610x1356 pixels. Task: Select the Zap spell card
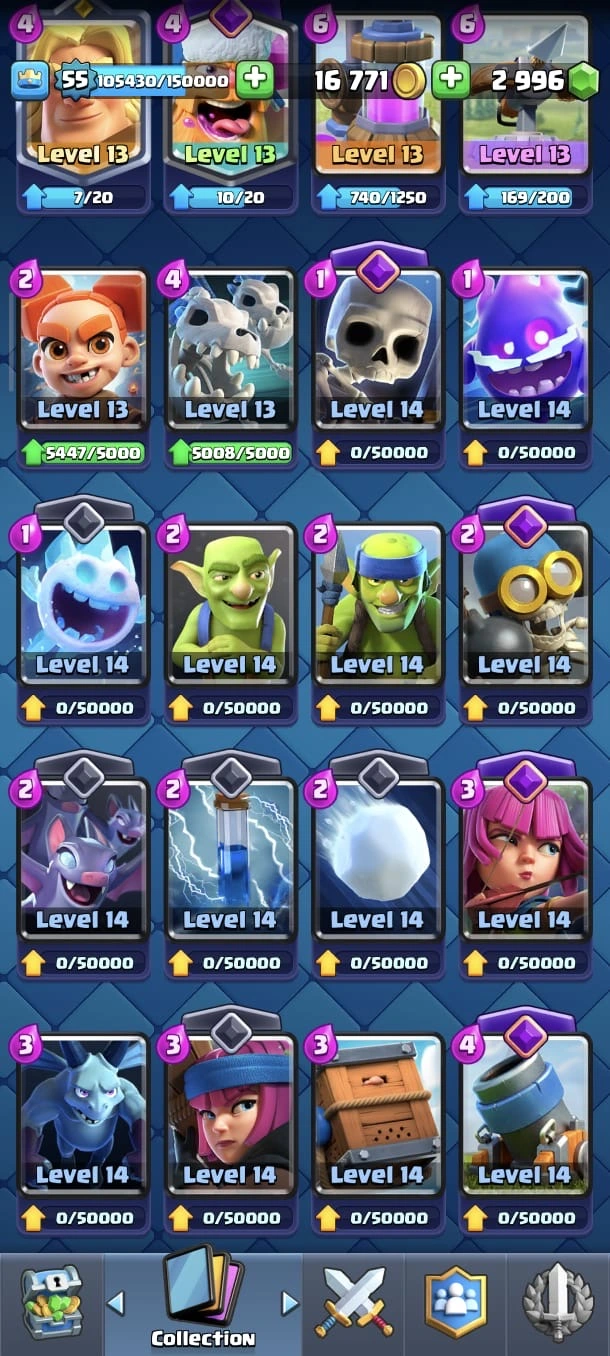[x=230, y=860]
